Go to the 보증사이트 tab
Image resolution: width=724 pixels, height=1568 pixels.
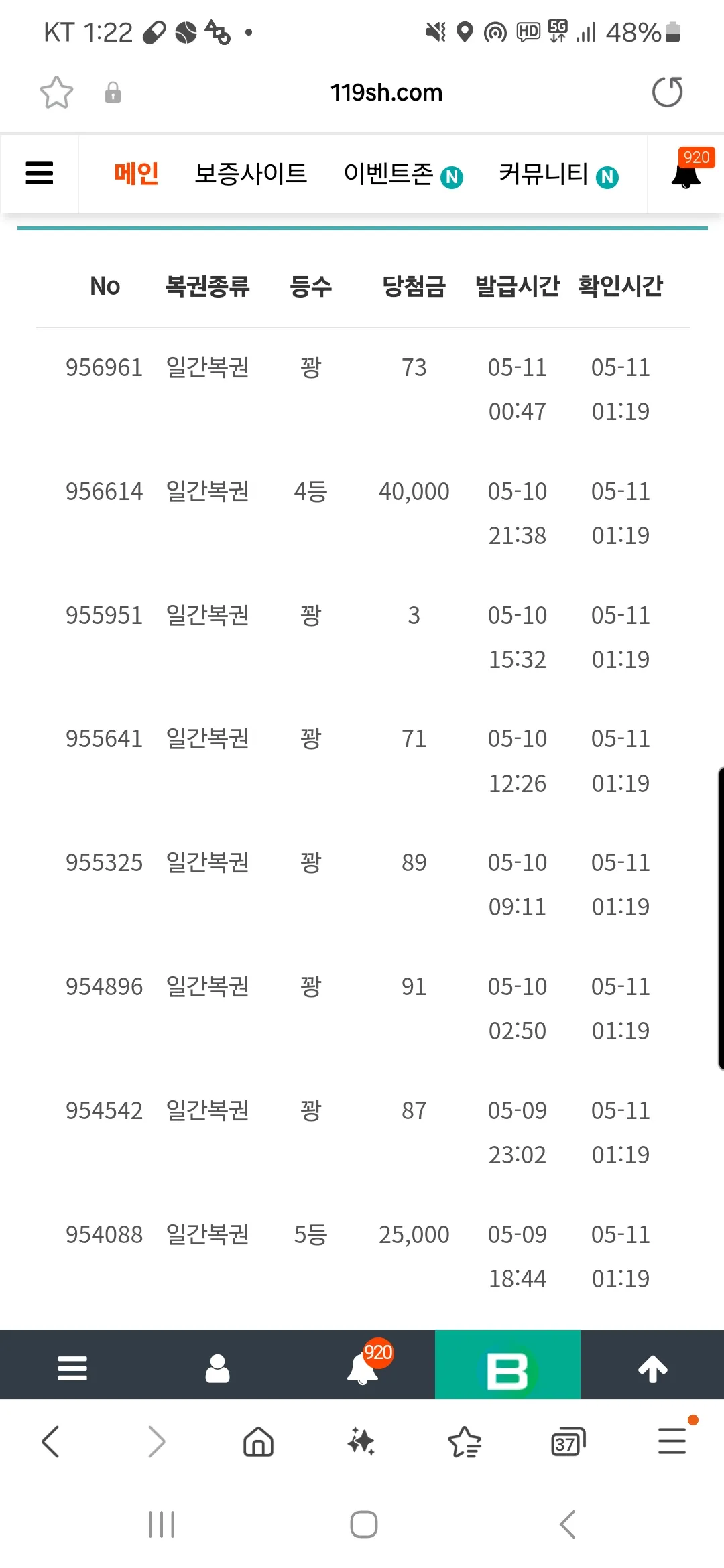coord(251,174)
